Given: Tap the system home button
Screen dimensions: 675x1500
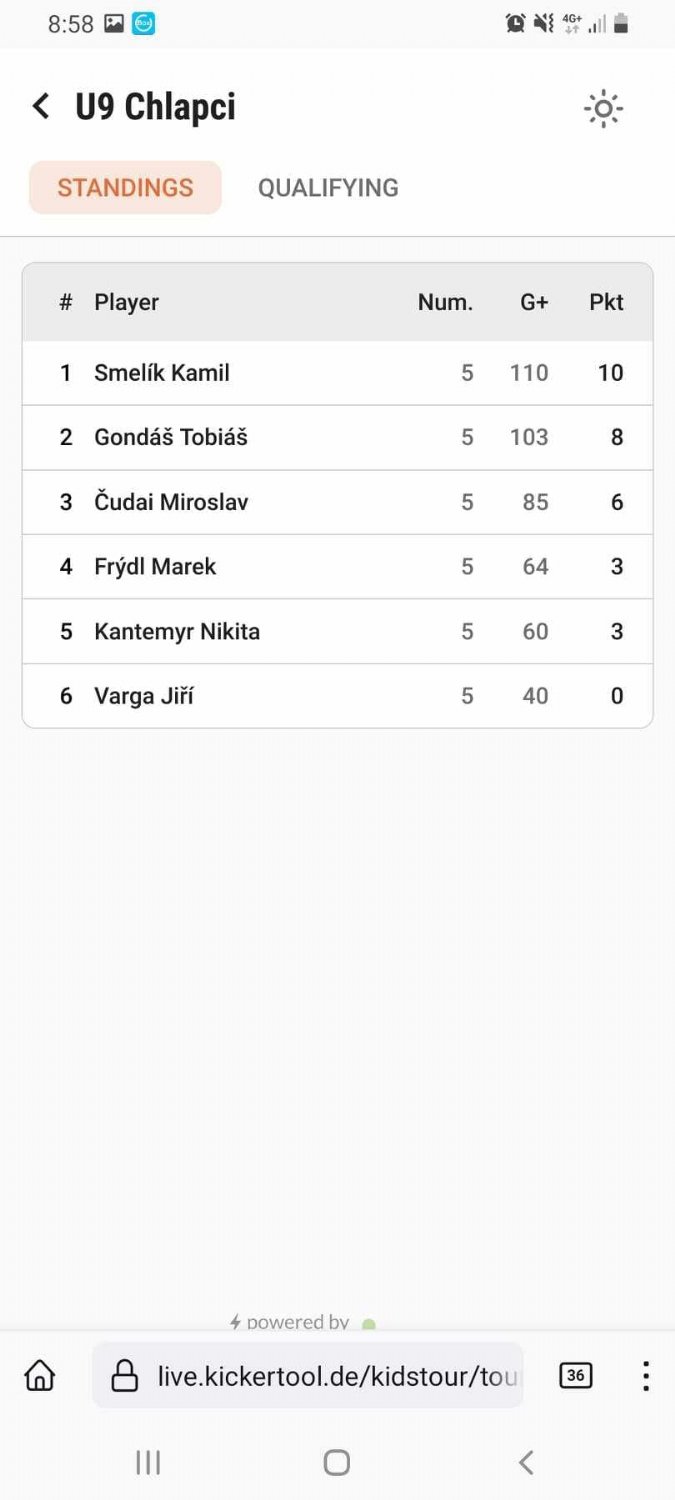Looking at the screenshot, I should coord(337,1462).
